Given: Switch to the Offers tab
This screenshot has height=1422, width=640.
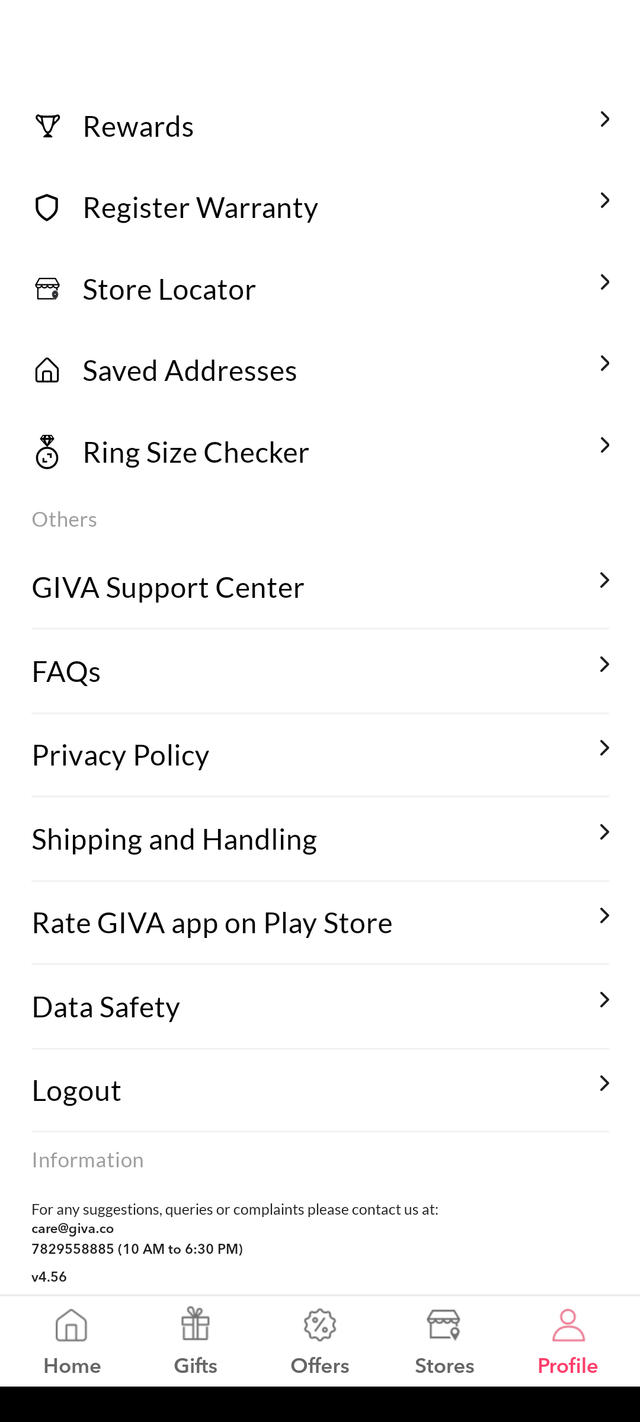Looking at the screenshot, I should click(x=320, y=1342).
